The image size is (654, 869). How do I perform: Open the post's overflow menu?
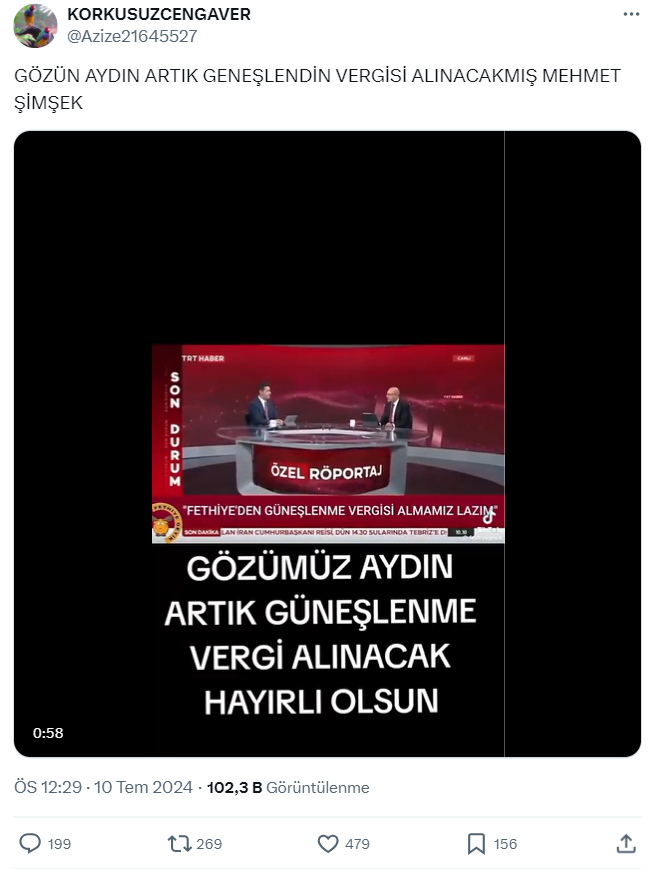(630, 14)
